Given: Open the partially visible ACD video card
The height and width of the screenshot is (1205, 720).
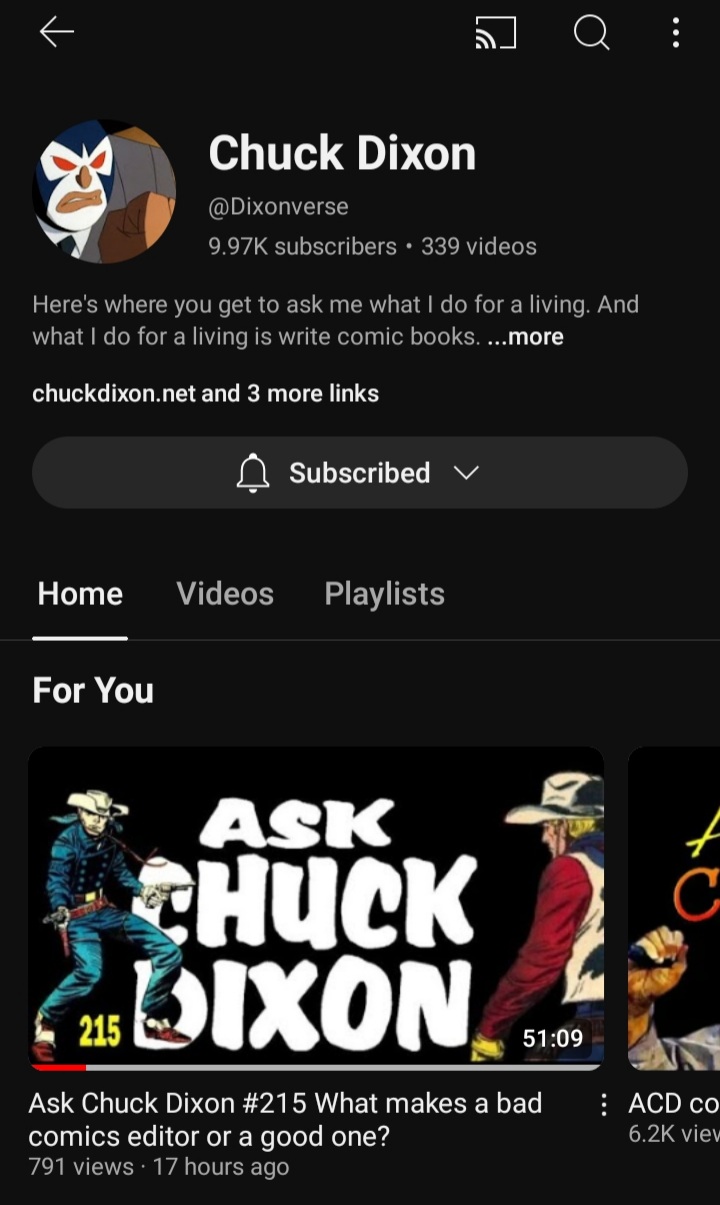Looking at the screenshot, I should tap(674, 908).
